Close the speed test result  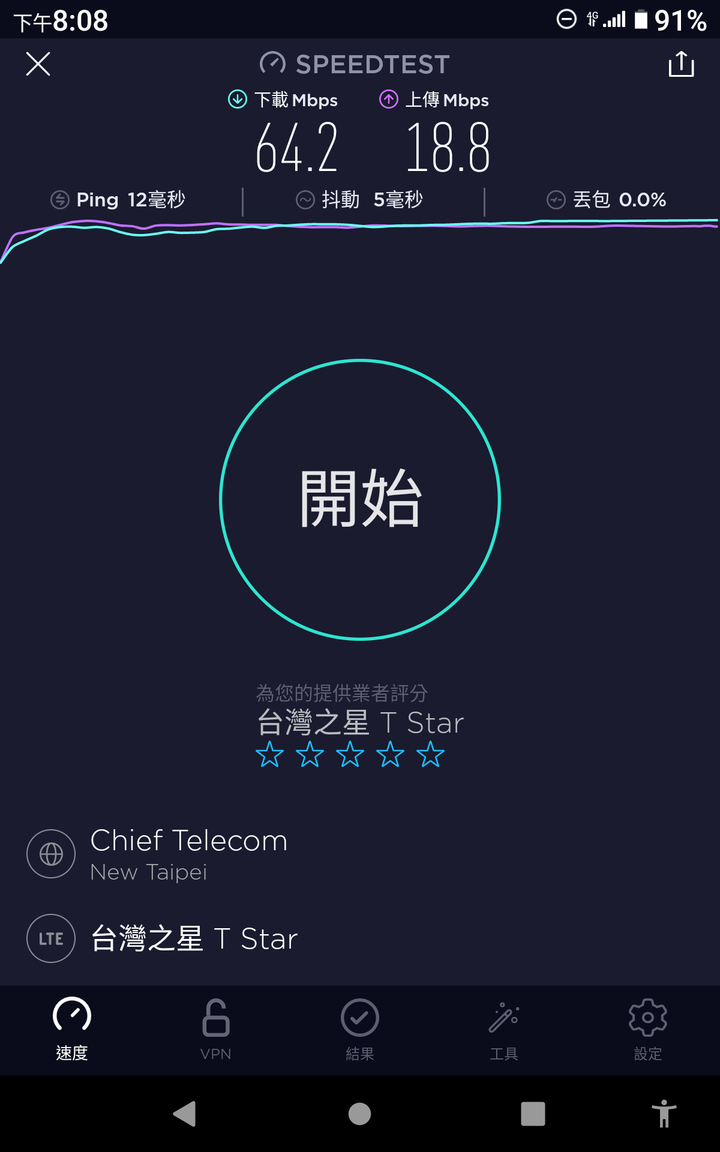pyautogui.click(x=38, y=65)
